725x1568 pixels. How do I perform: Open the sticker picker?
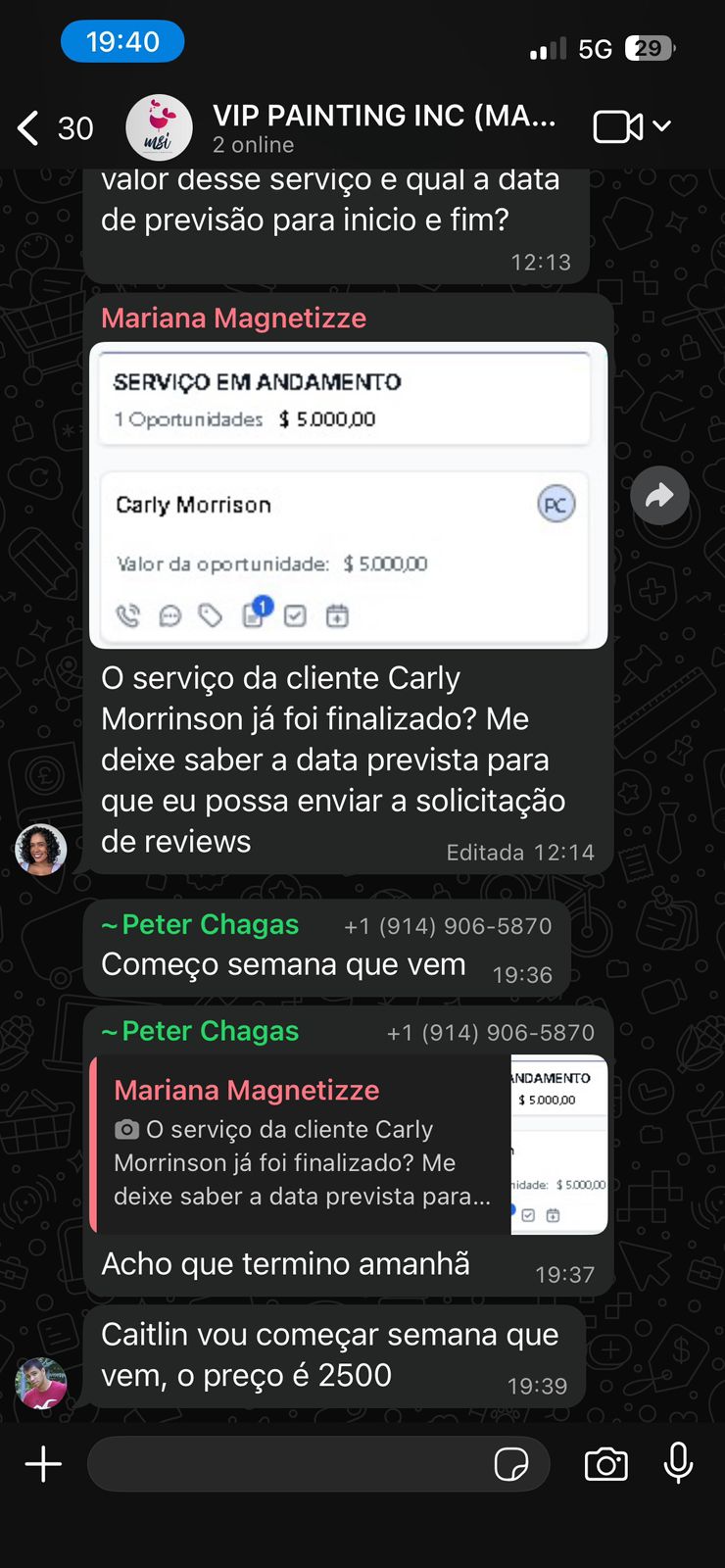click(511, 1464)
